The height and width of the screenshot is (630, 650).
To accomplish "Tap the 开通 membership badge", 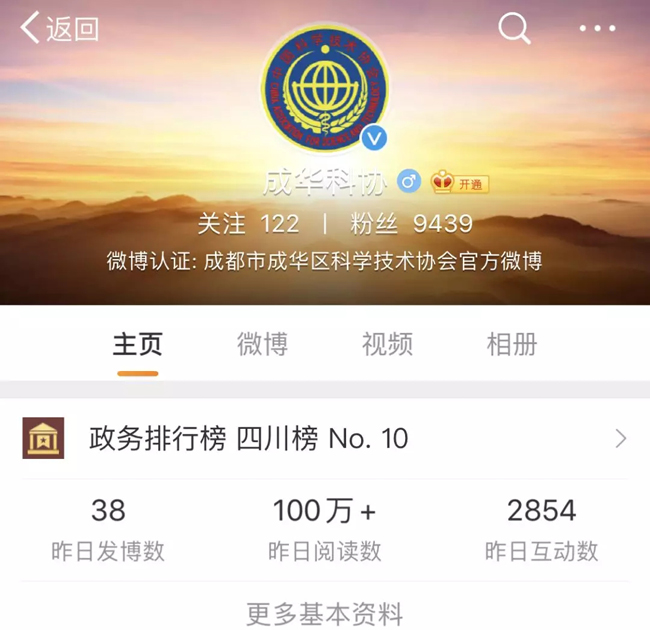I will click(460, 183).
